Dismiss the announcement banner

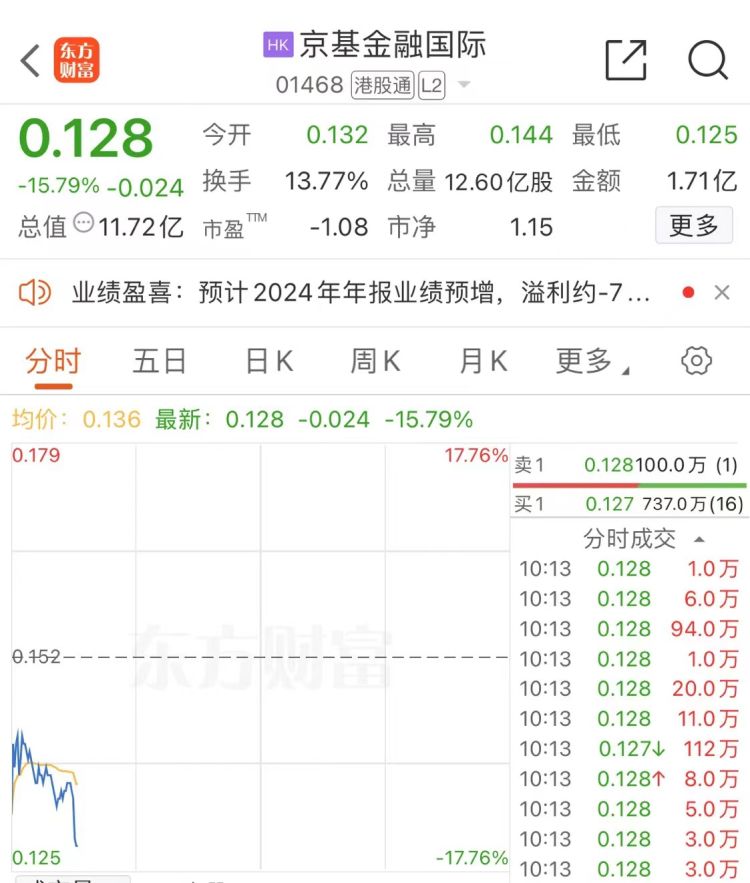(x=722, y=292)
